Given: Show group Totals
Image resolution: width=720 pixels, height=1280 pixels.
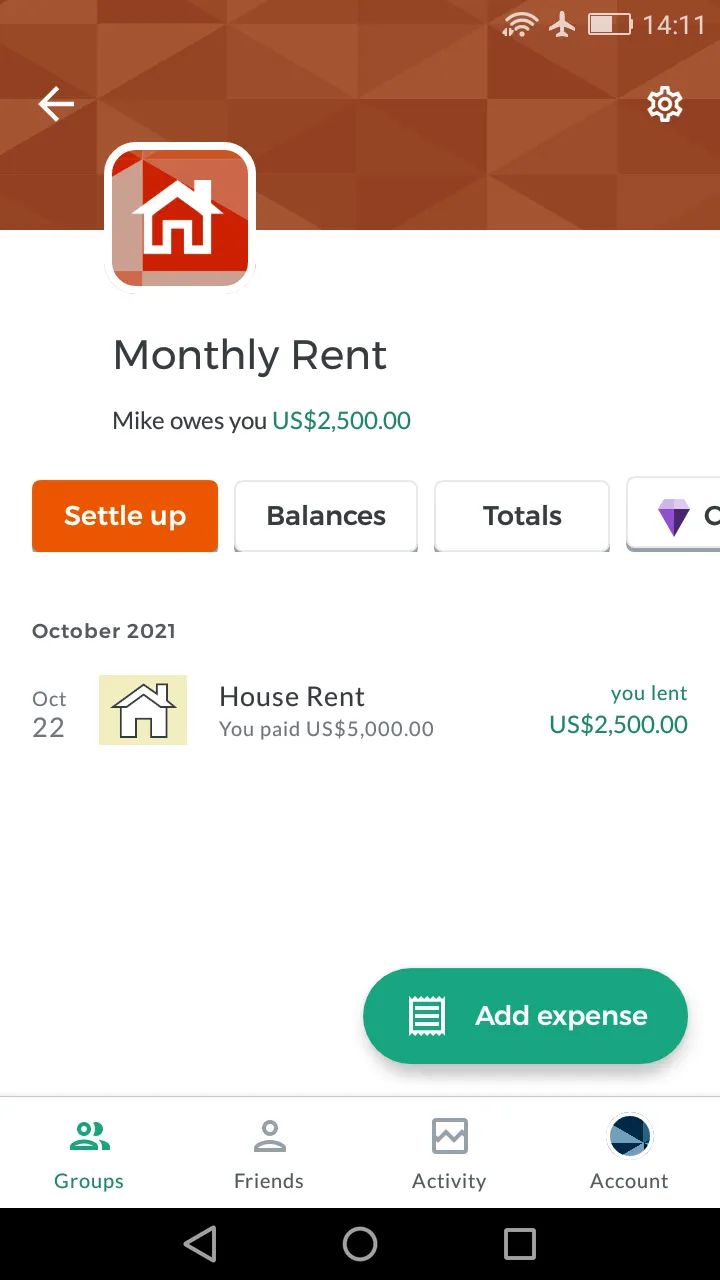Looking at the screenshot, I should [x=522, y=516].
